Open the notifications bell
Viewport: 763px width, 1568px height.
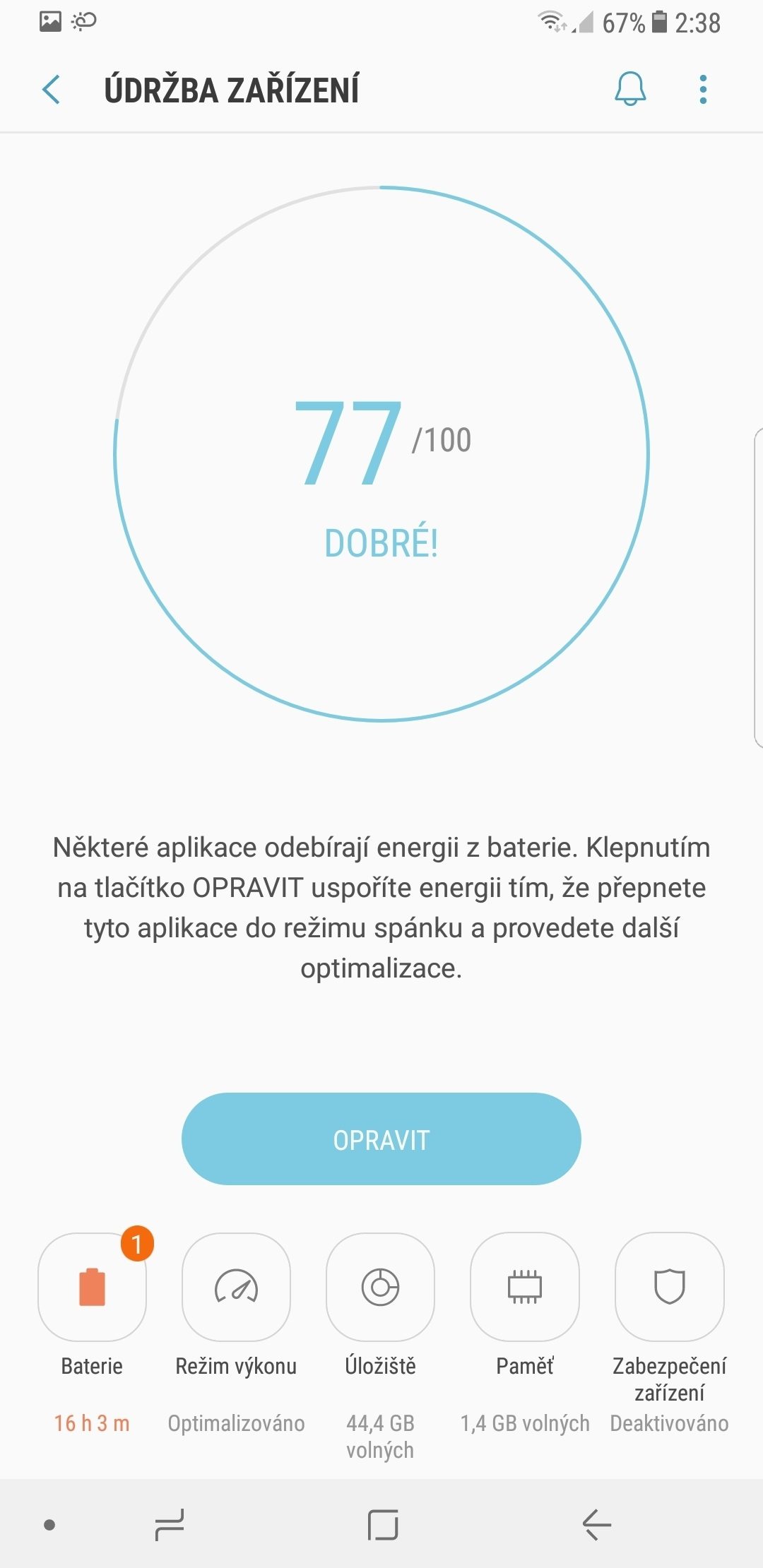click(x=630, y=89)
